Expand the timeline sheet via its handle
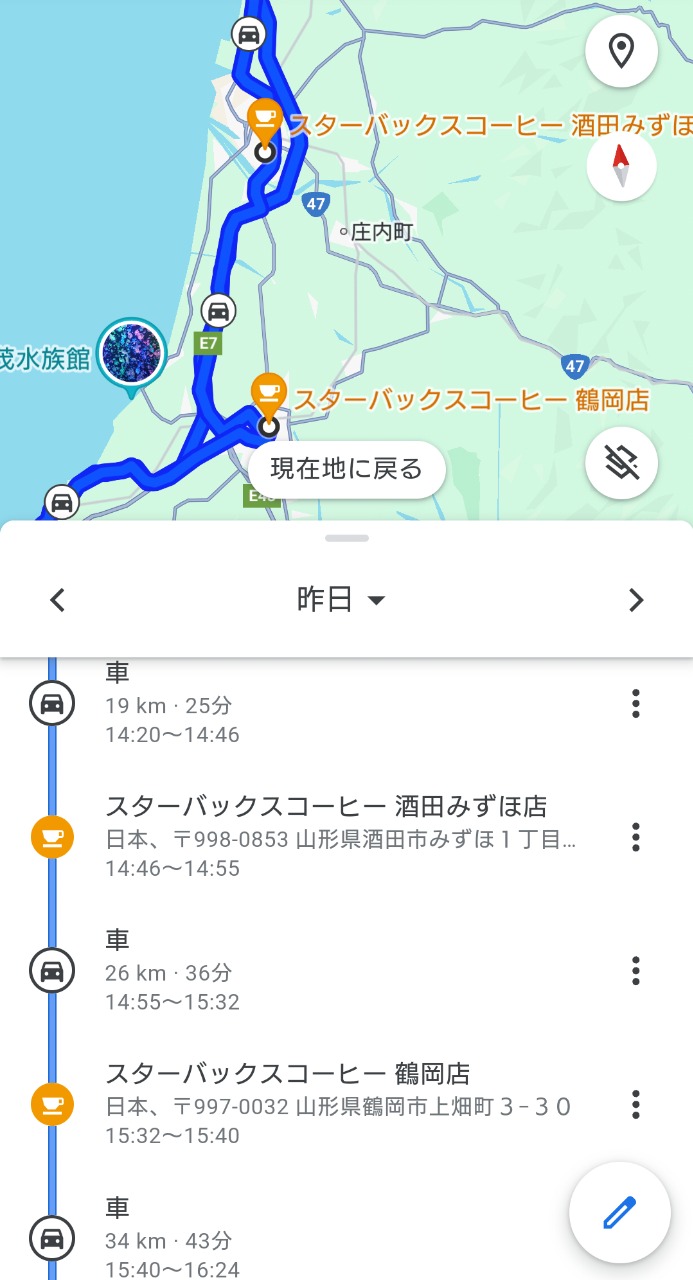The width and height of the screenshot is (693, 1280). pos(347,538)
